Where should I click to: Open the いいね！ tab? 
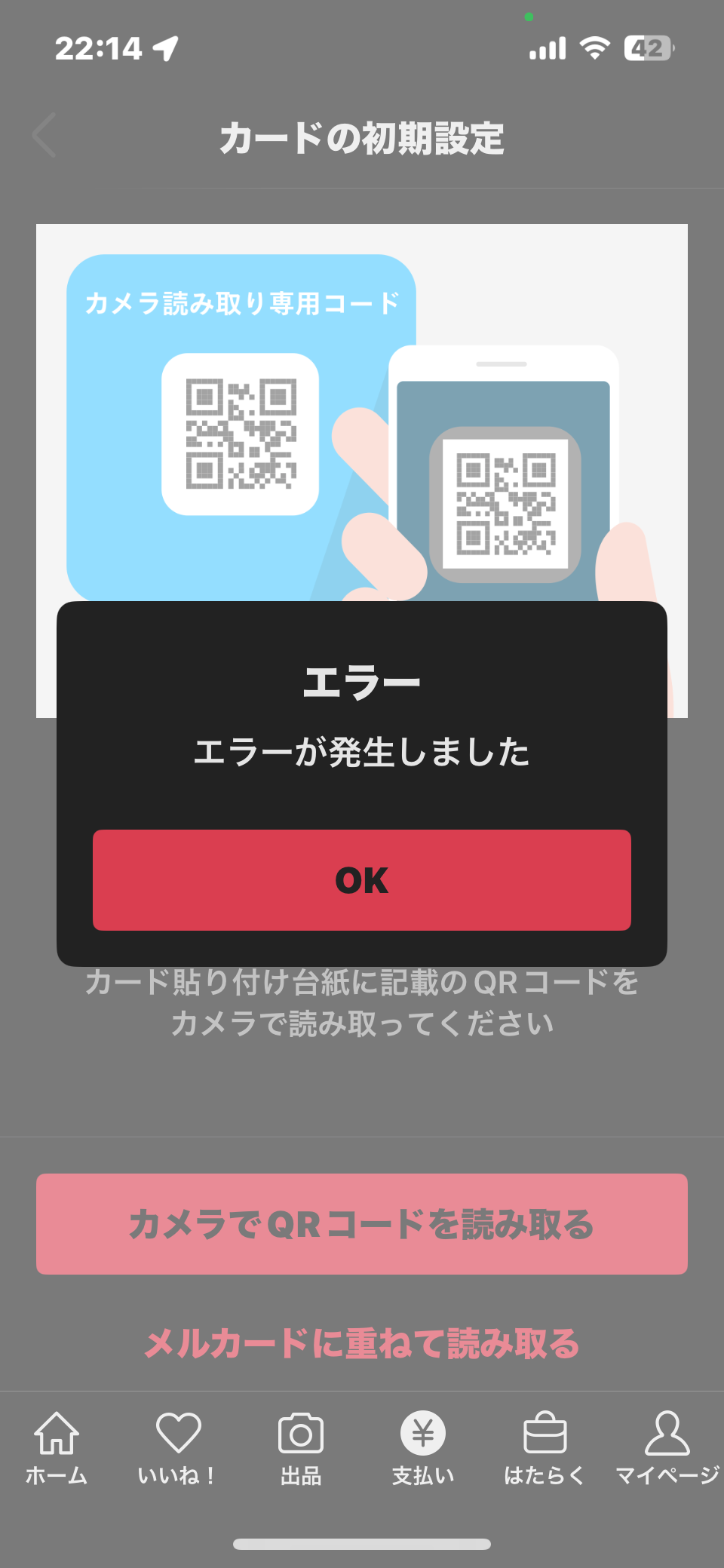pyautogui.click(x=178, y=1448)
